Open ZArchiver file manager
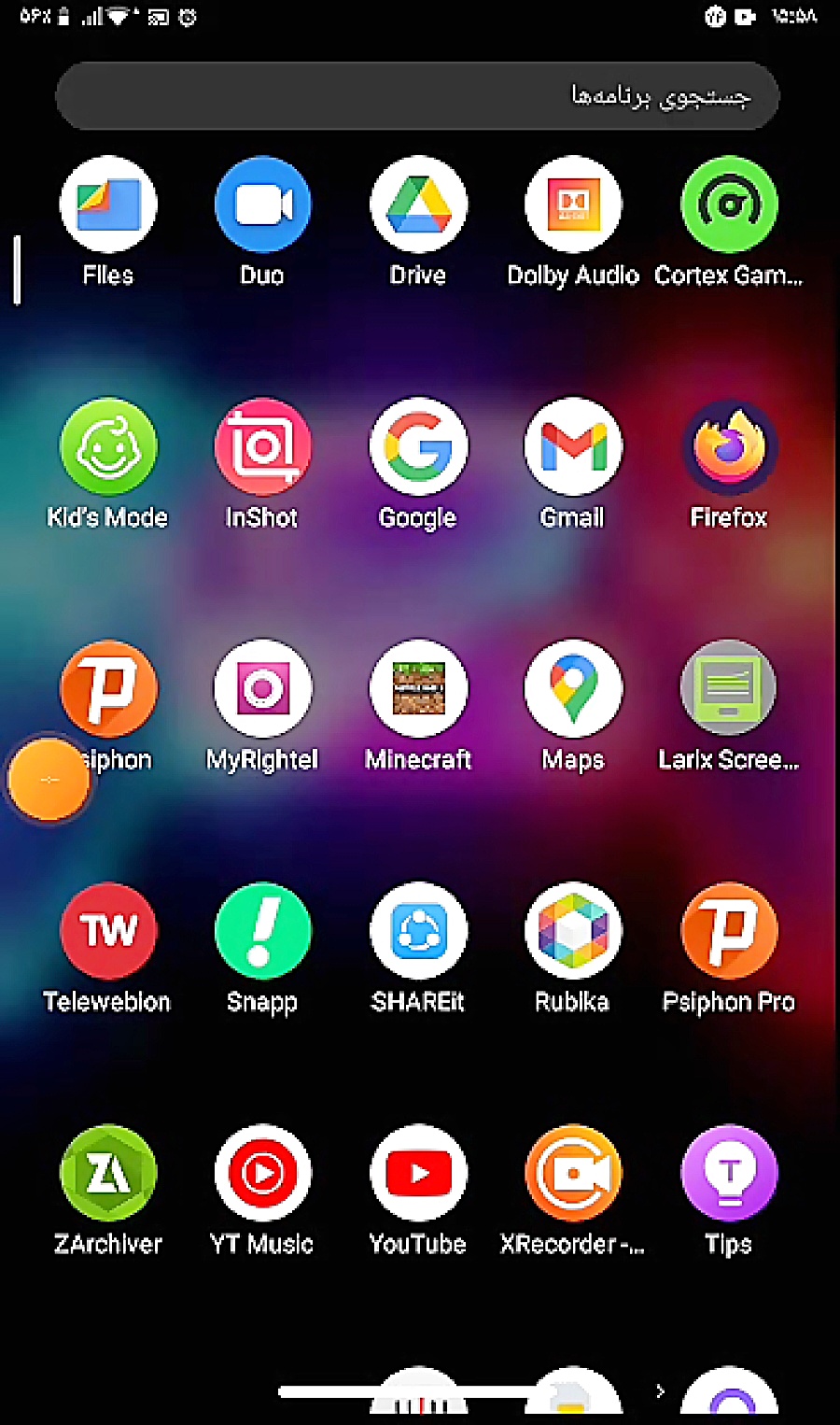840x1425 pixels. pos(108,1173)
